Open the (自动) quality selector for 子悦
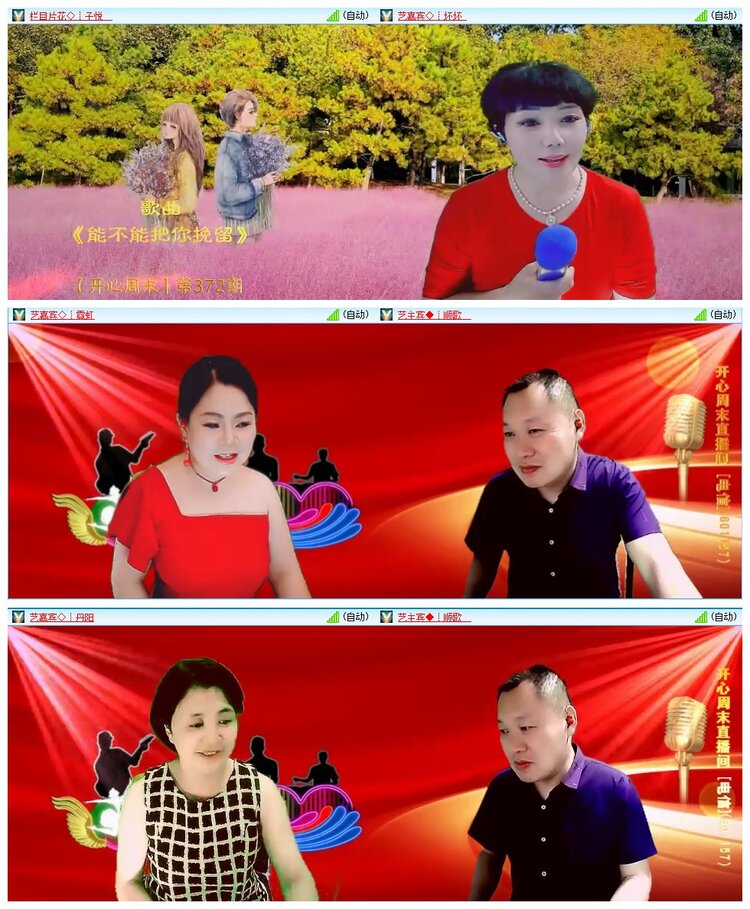Screen dimensions: 750x909 pyautogui.click(x=357, y=14)
